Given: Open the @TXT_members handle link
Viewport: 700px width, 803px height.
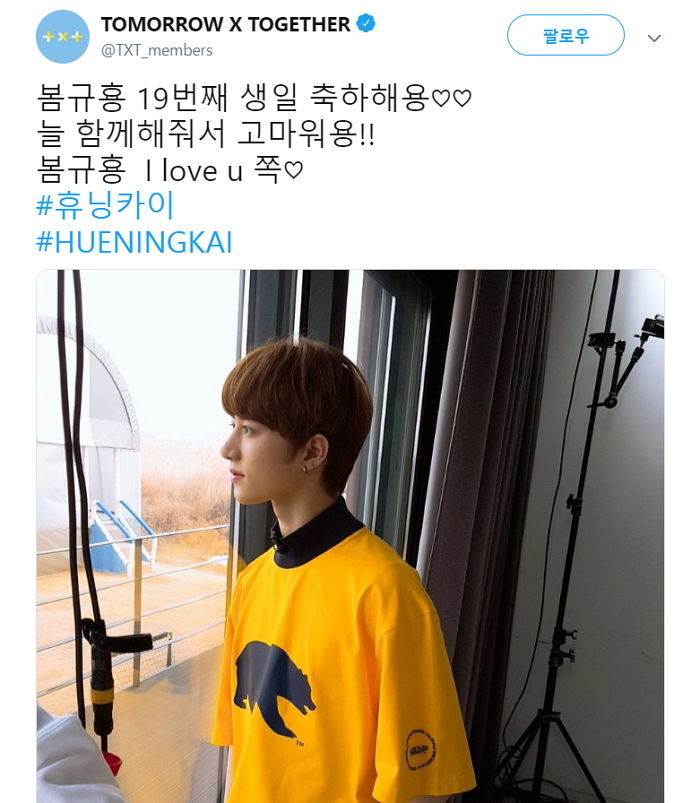Looking at the screenshot, I should [x=157, y=50].
